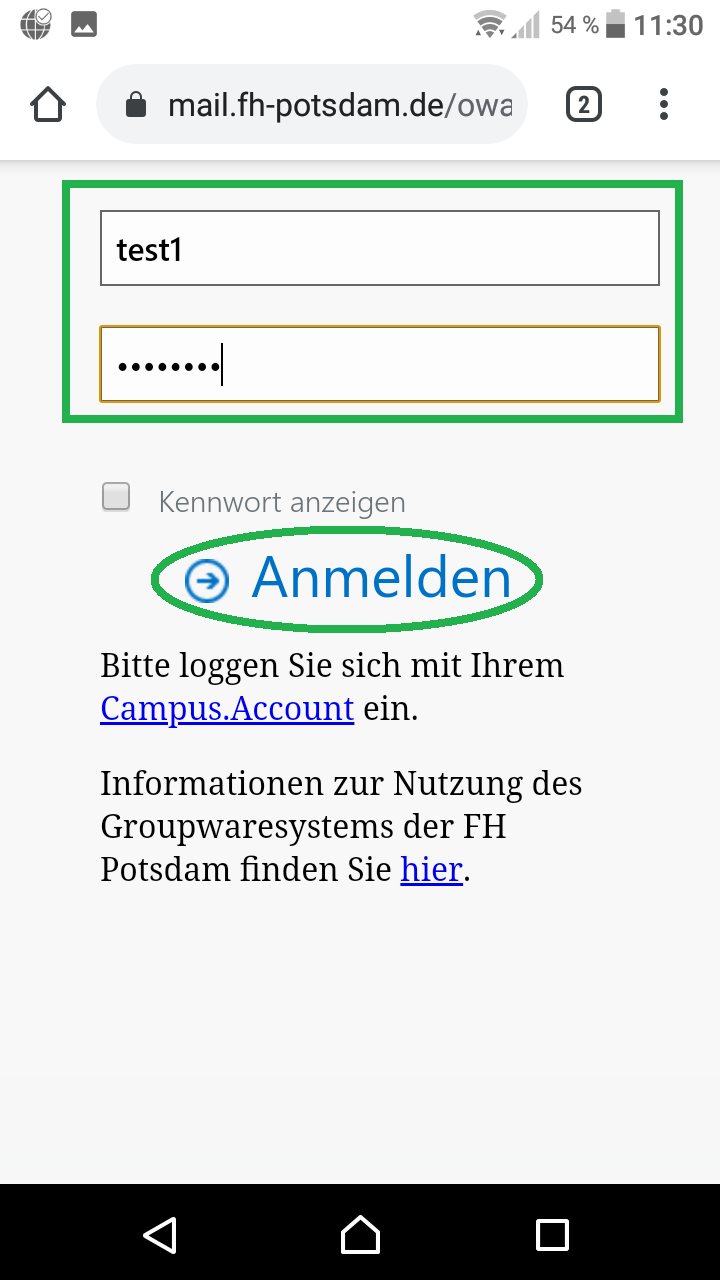Follow the 'hier' information link
The width and height of the screenshot is (720, 1280).
point(431,869)
